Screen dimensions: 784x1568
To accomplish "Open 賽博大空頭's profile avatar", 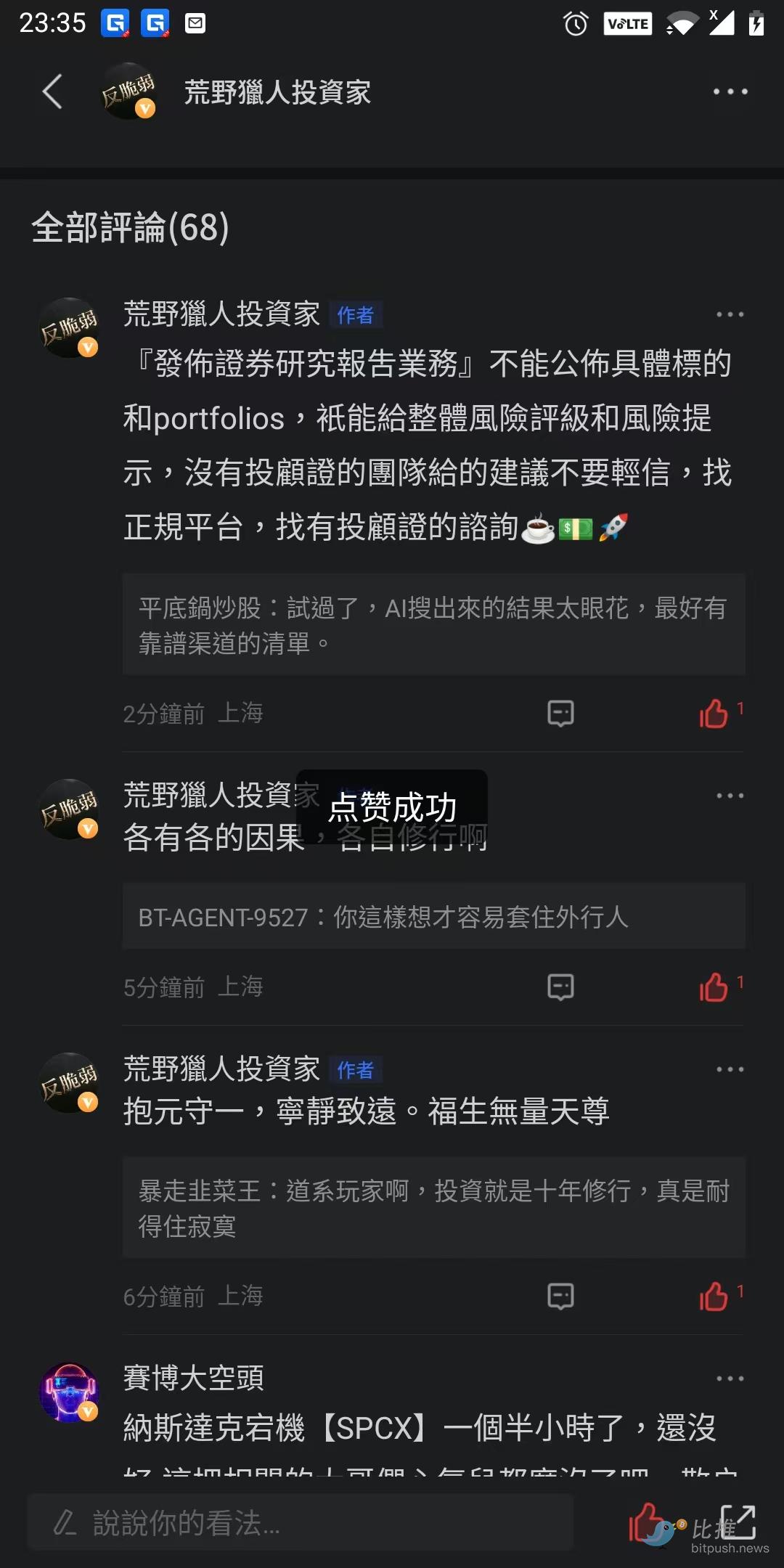I will pos(69,1392).
